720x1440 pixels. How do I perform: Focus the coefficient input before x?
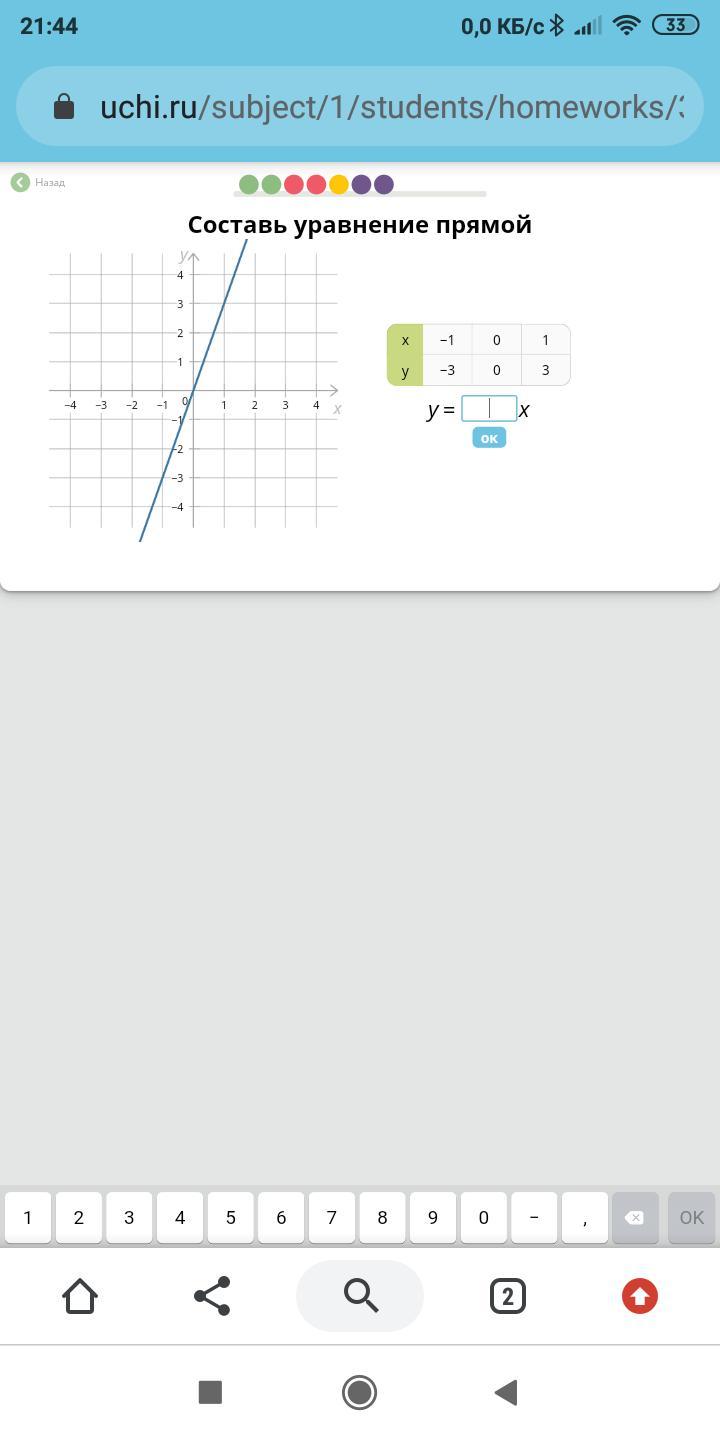click(489, 409)
